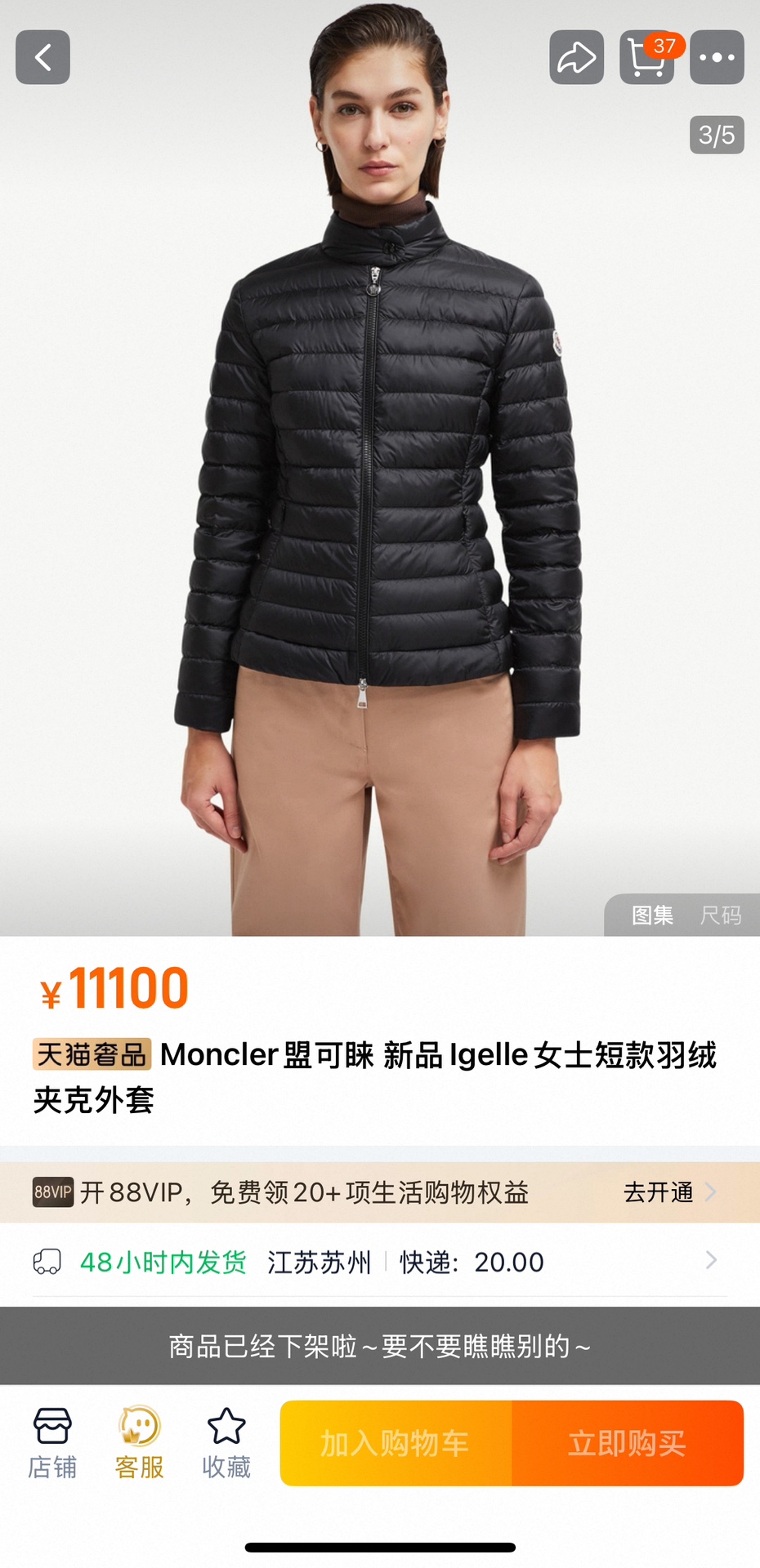Open the shopping cart with 37 items

pos(646,57)
